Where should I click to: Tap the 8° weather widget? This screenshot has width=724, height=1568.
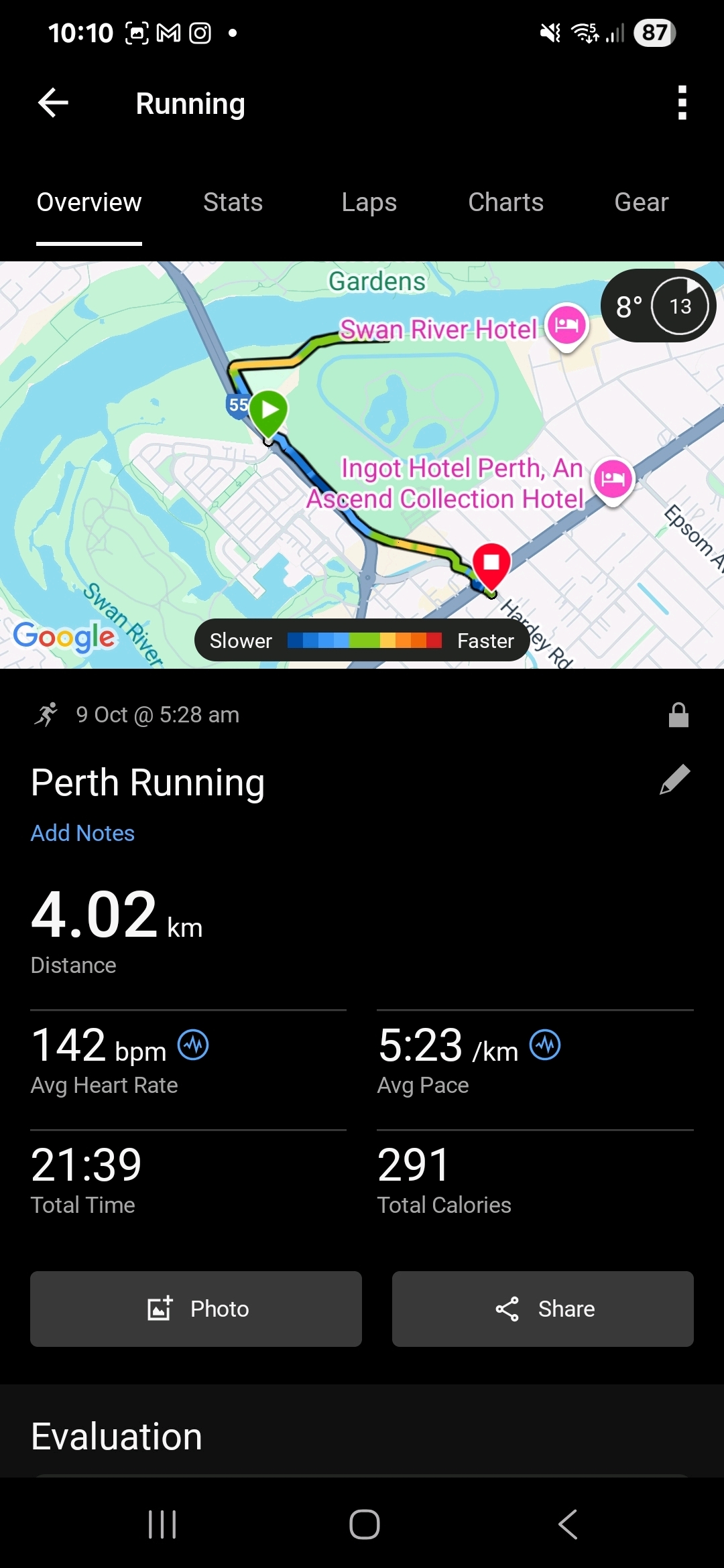click(658, 306)
